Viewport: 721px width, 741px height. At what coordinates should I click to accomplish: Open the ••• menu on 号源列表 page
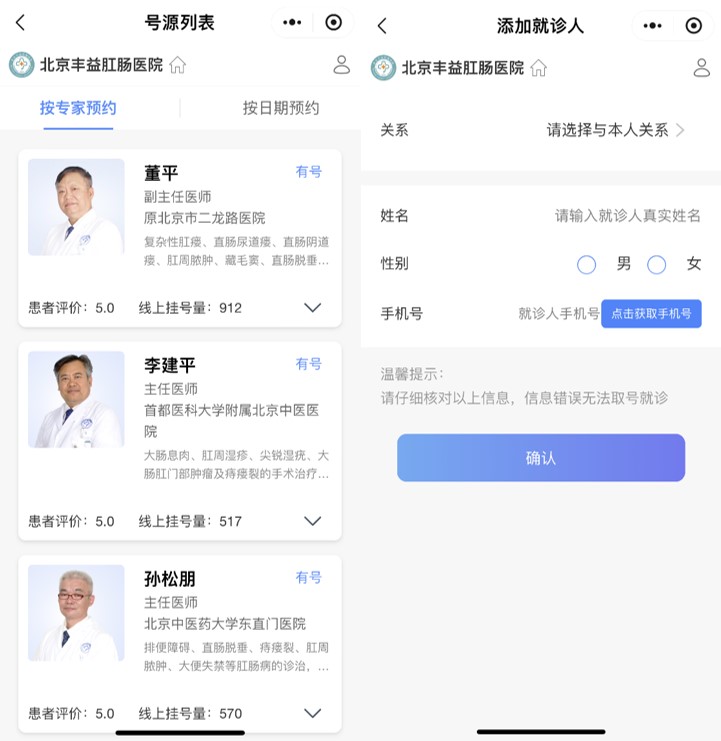click(x=292, y=23)
